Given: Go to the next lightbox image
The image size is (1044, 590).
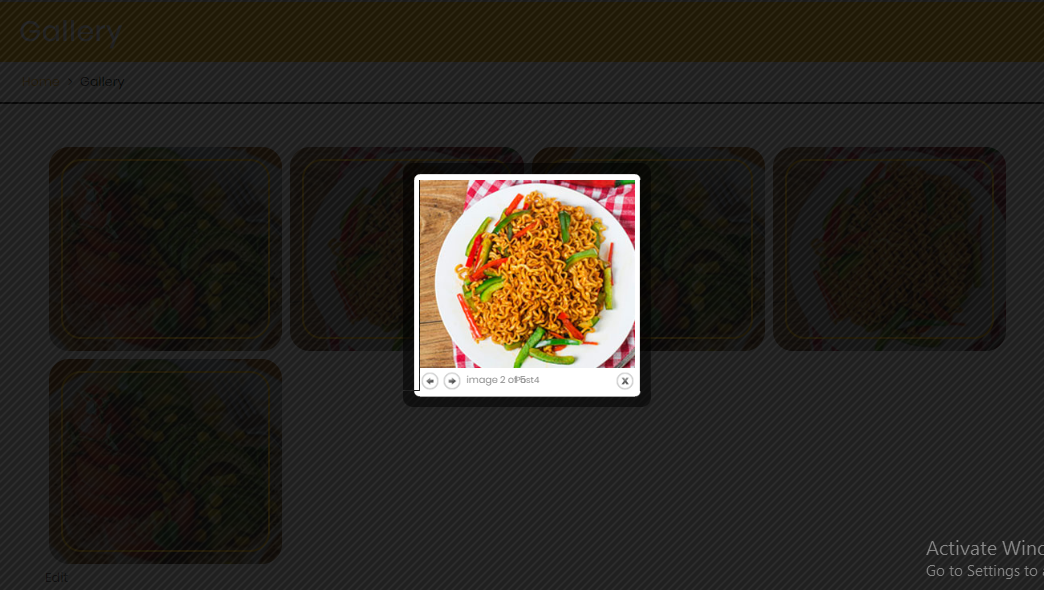Looking at the screenshot, I should 452,381.
